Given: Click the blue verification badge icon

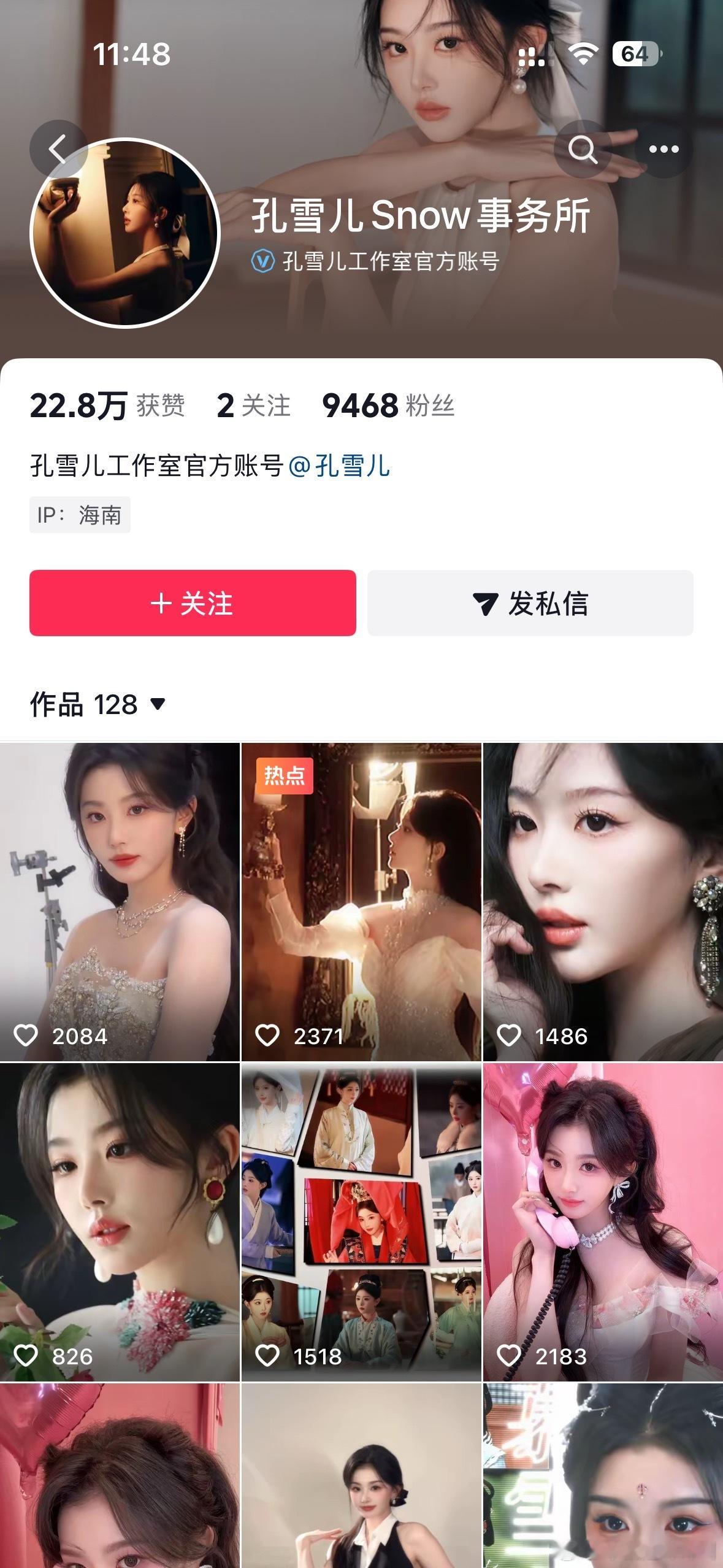Looking at the screenshot, I should click(x=261, y=260).
